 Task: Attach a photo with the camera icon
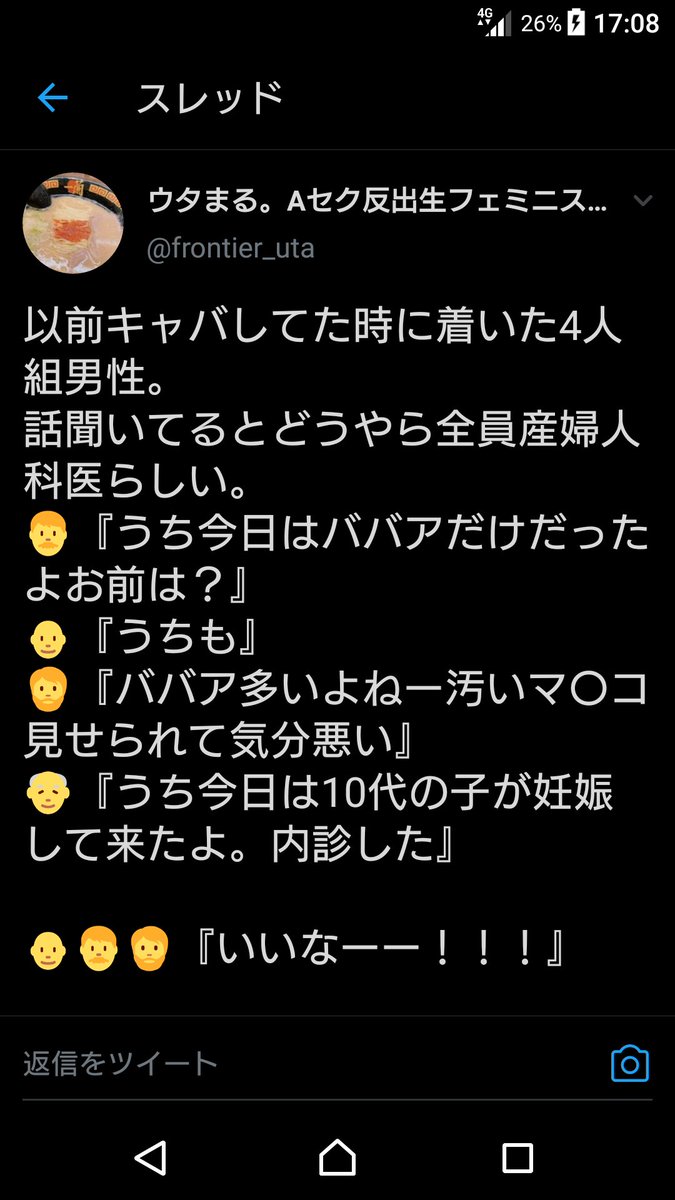click(x=629, y=1064)
